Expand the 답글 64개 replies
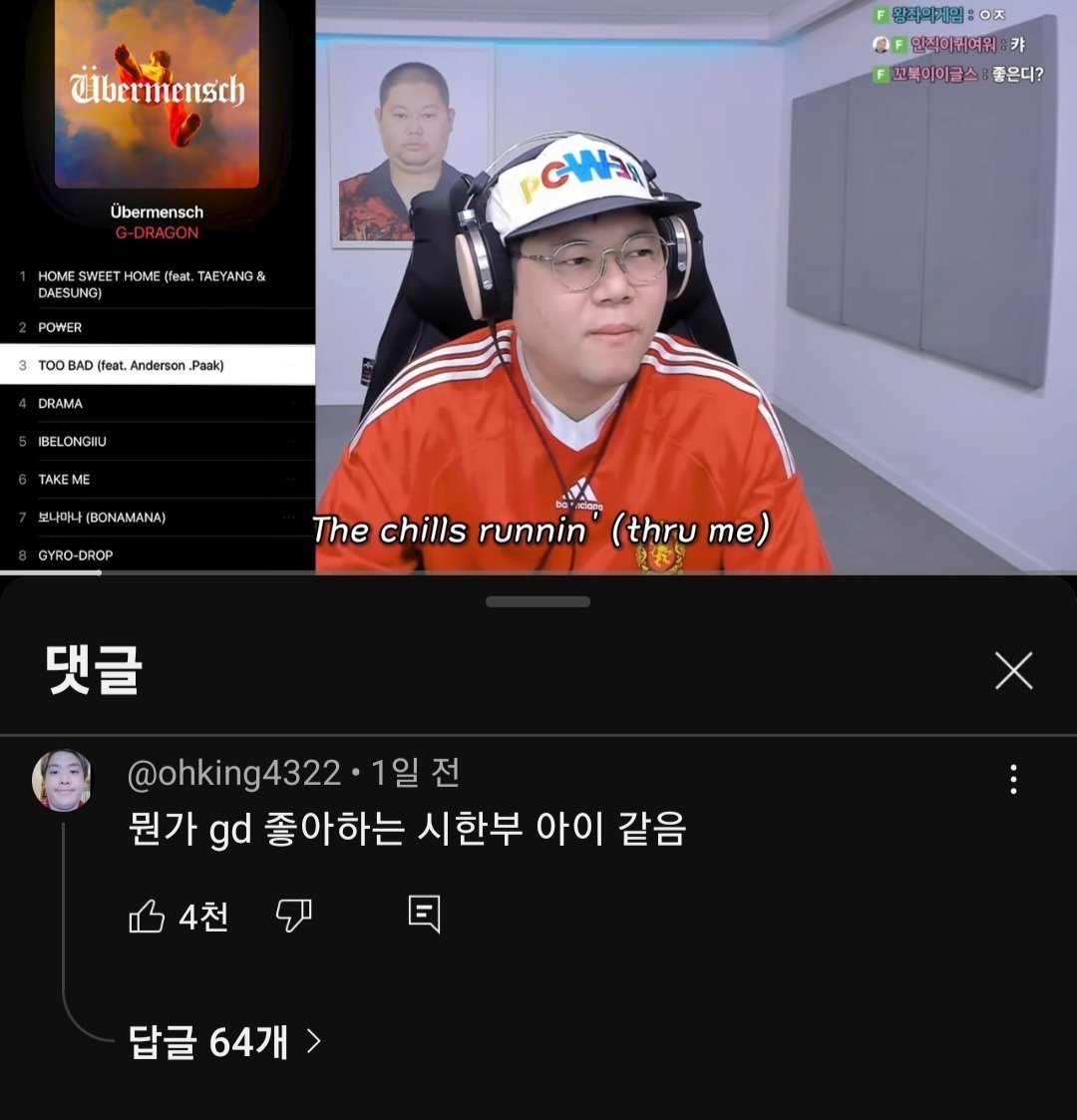Screen dimensions: 1077x1120 [x=224, y=1042]
